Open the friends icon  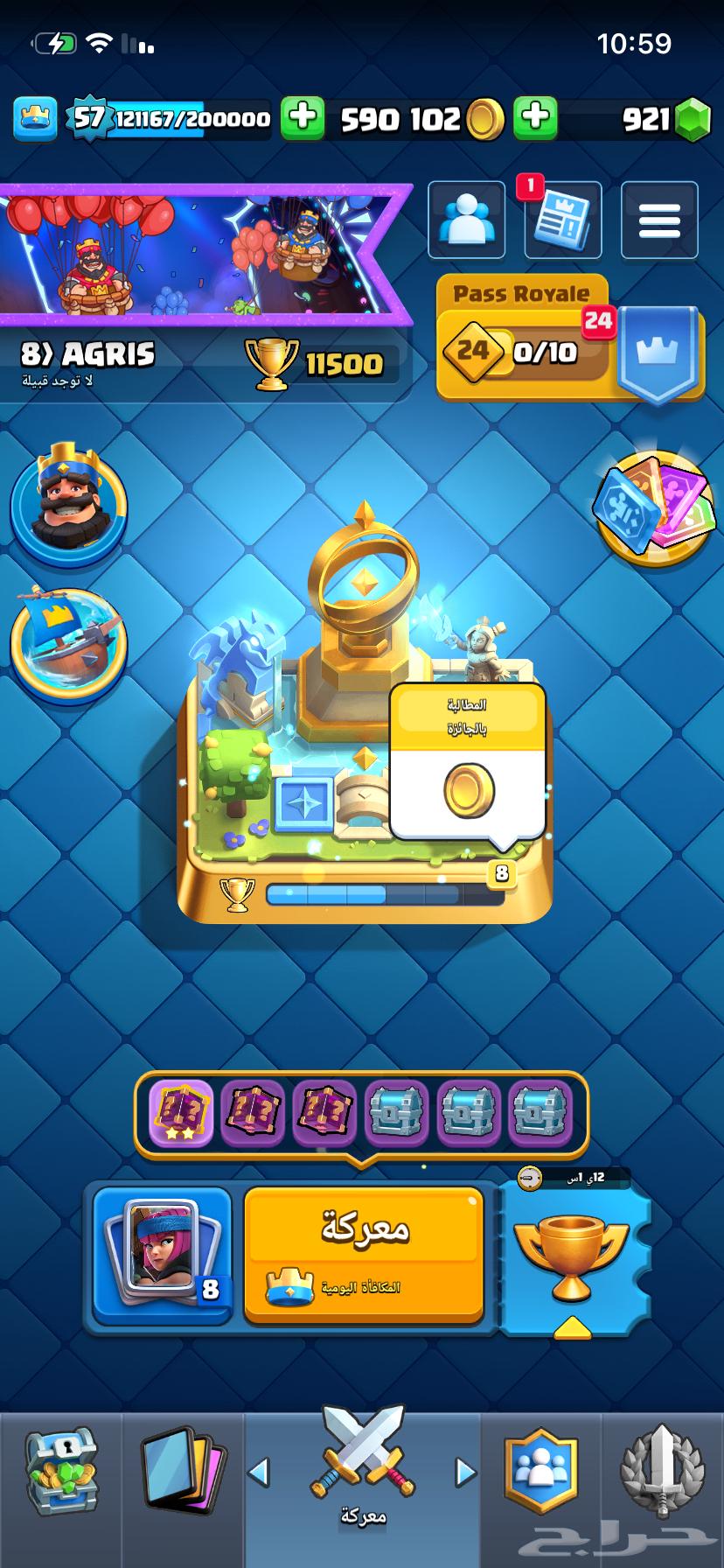466,220
